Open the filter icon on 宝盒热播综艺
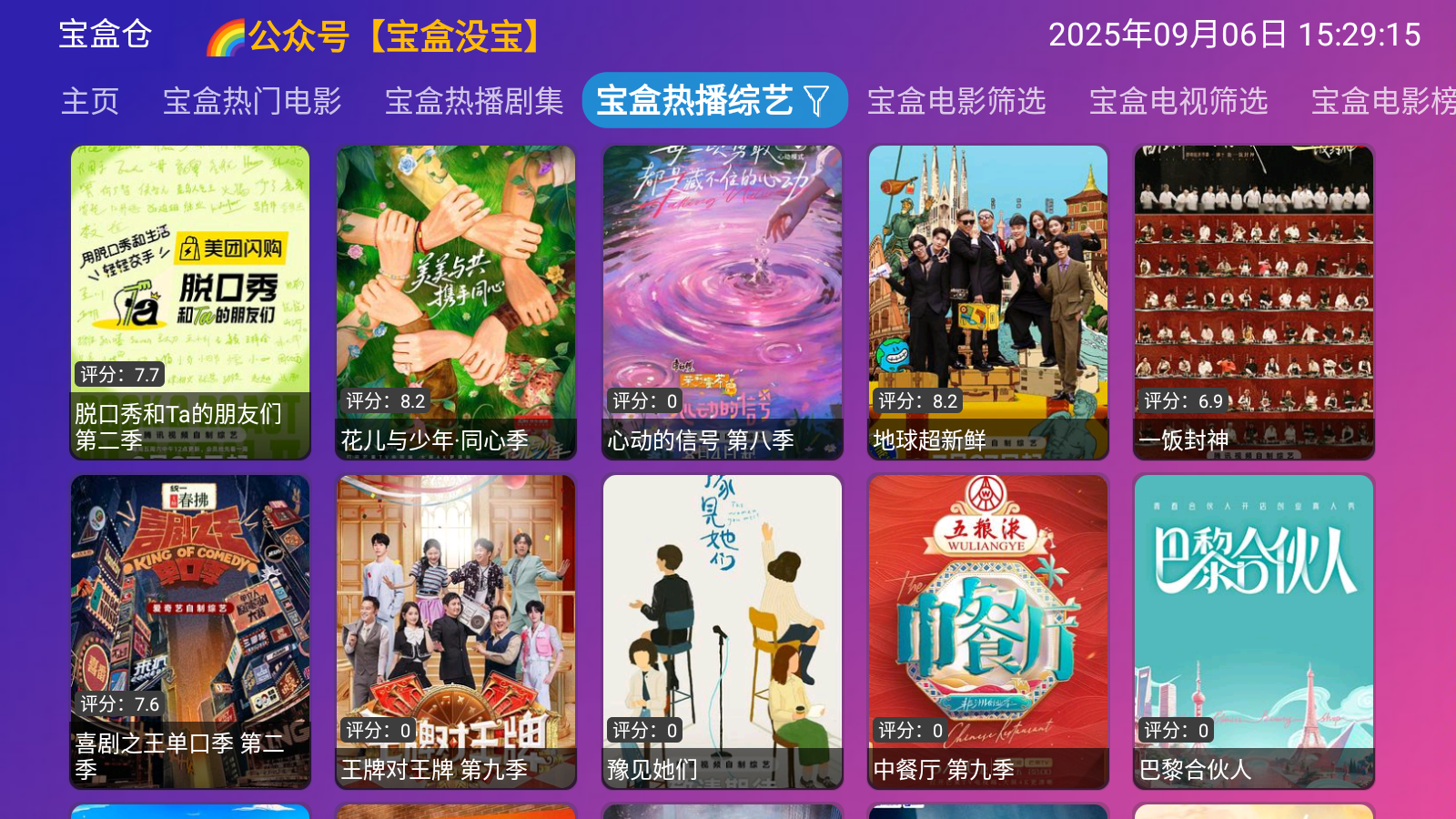Screen dimensions: 1456x819 [x=817, y=101]
